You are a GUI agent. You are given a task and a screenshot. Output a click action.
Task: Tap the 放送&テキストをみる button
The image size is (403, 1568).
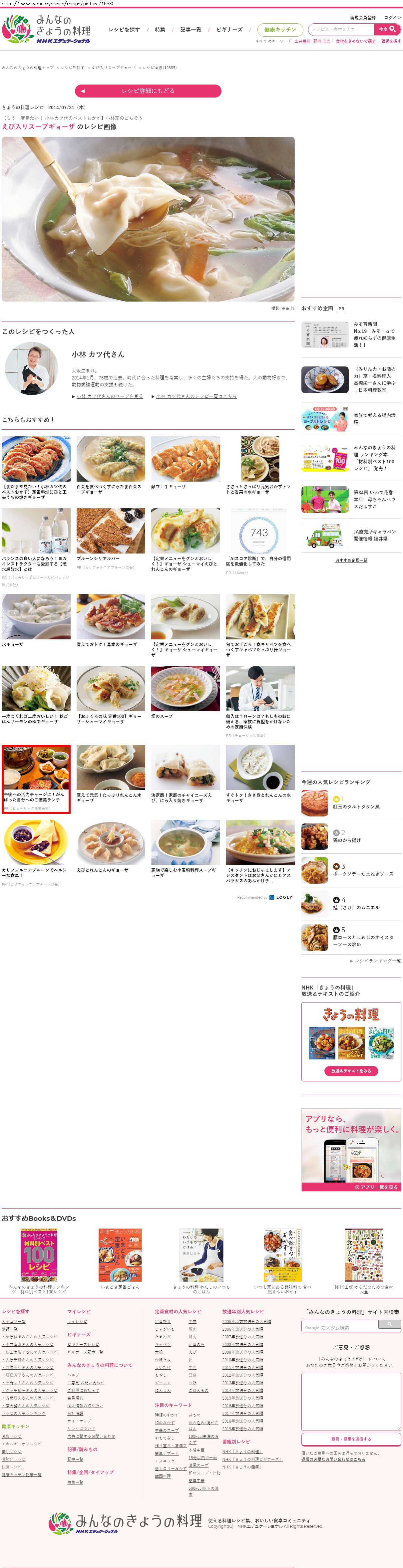[351, 1071]
